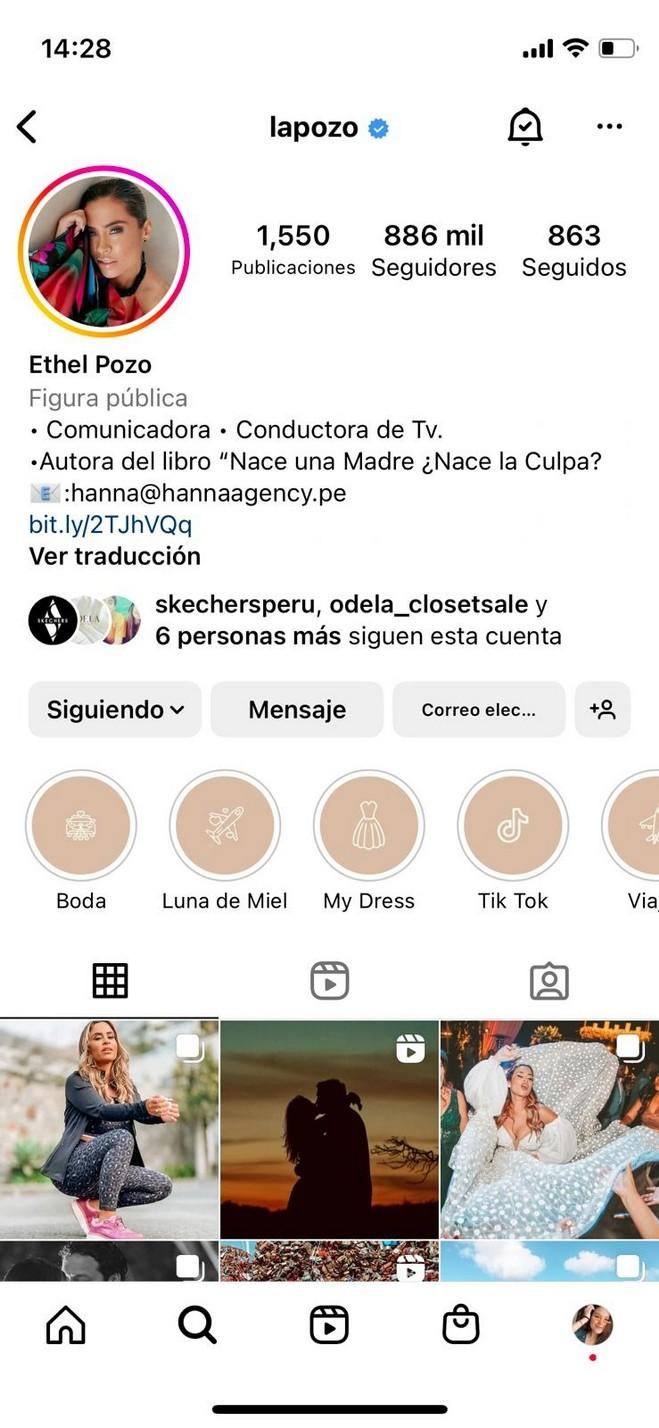View the profile picture story
The height and width of the screenshot is (1428, 659).
(x=104, y=252)
